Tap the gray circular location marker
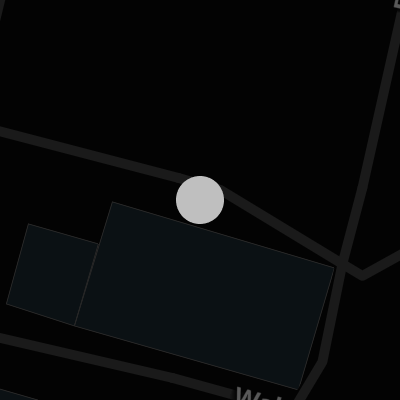This screenshot has width=400, height=400. 200,200
